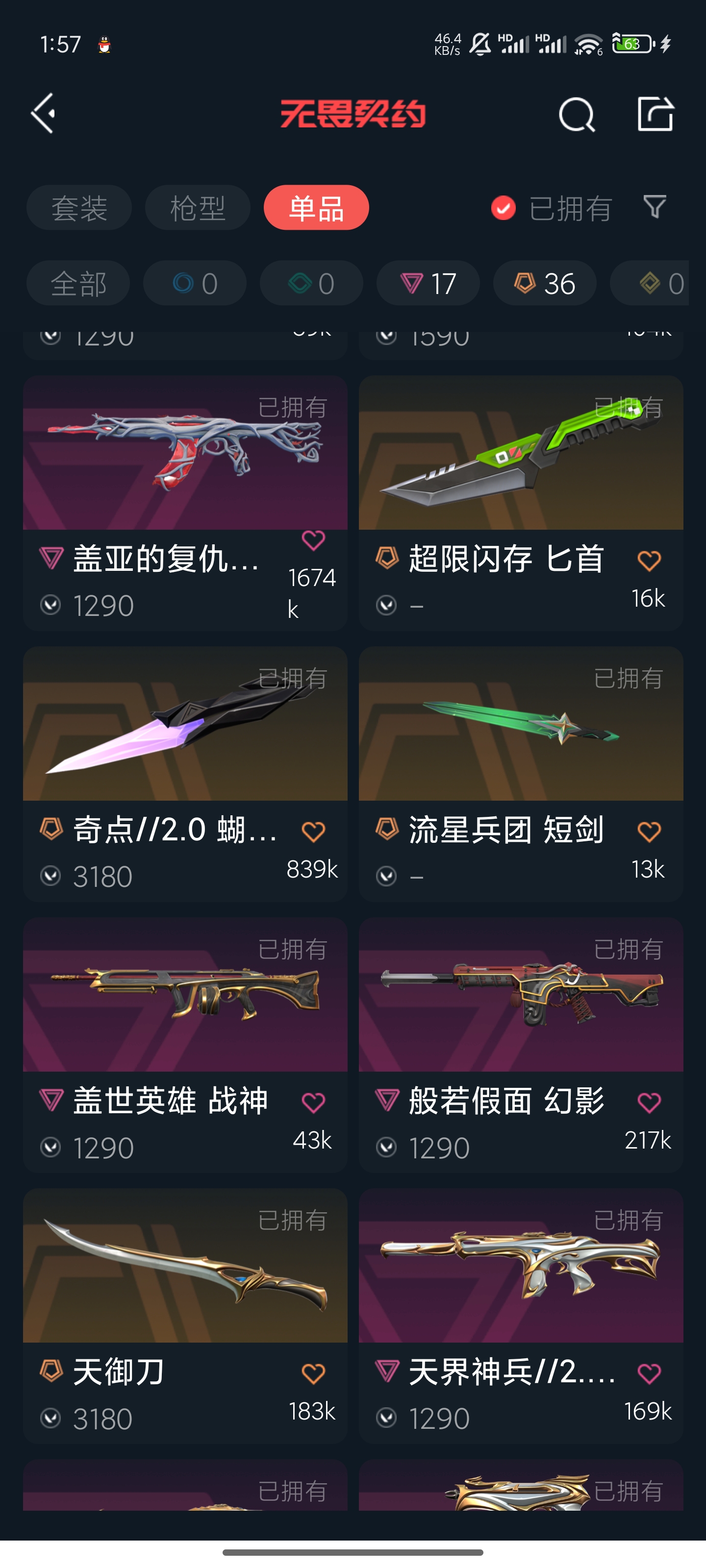This screenshot has height=1568, width=706.
Task: Go back using the top-left arrow
Action: pos(44,113)
